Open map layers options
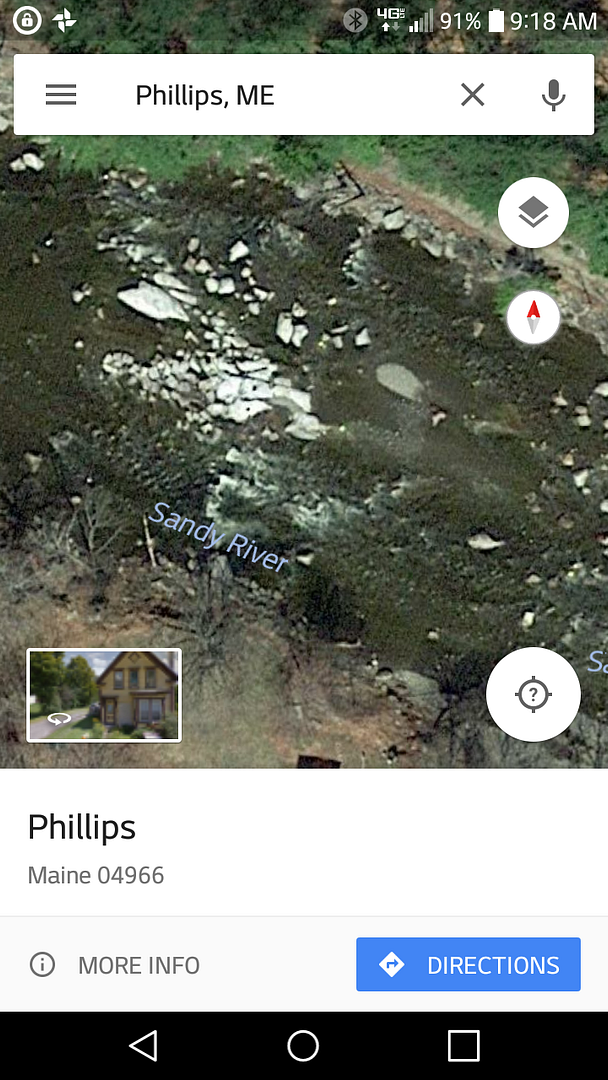Screen dimensions: 608x1080 point(533,213)
